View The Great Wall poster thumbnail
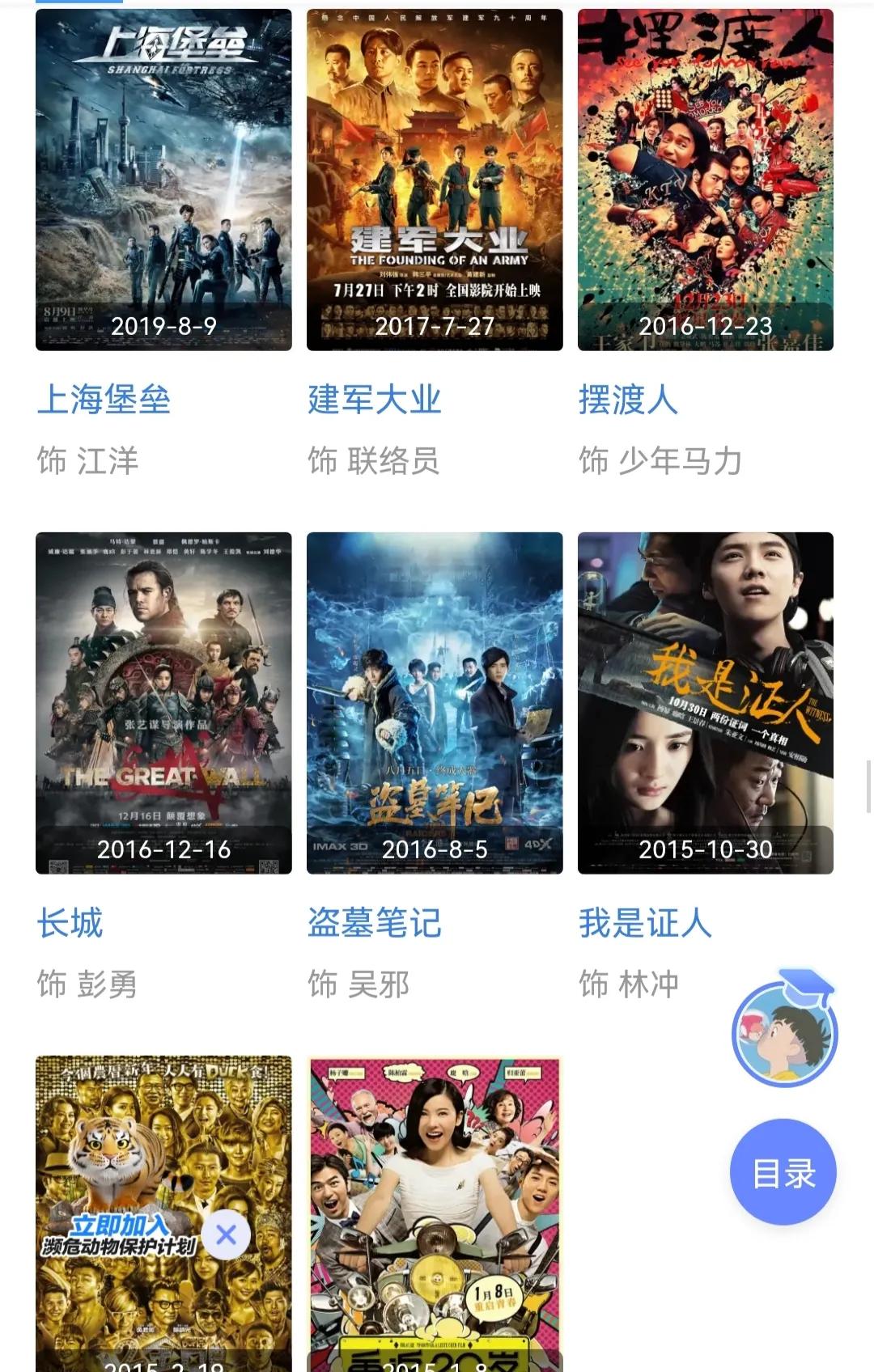874x1372 pixels. 162,704
